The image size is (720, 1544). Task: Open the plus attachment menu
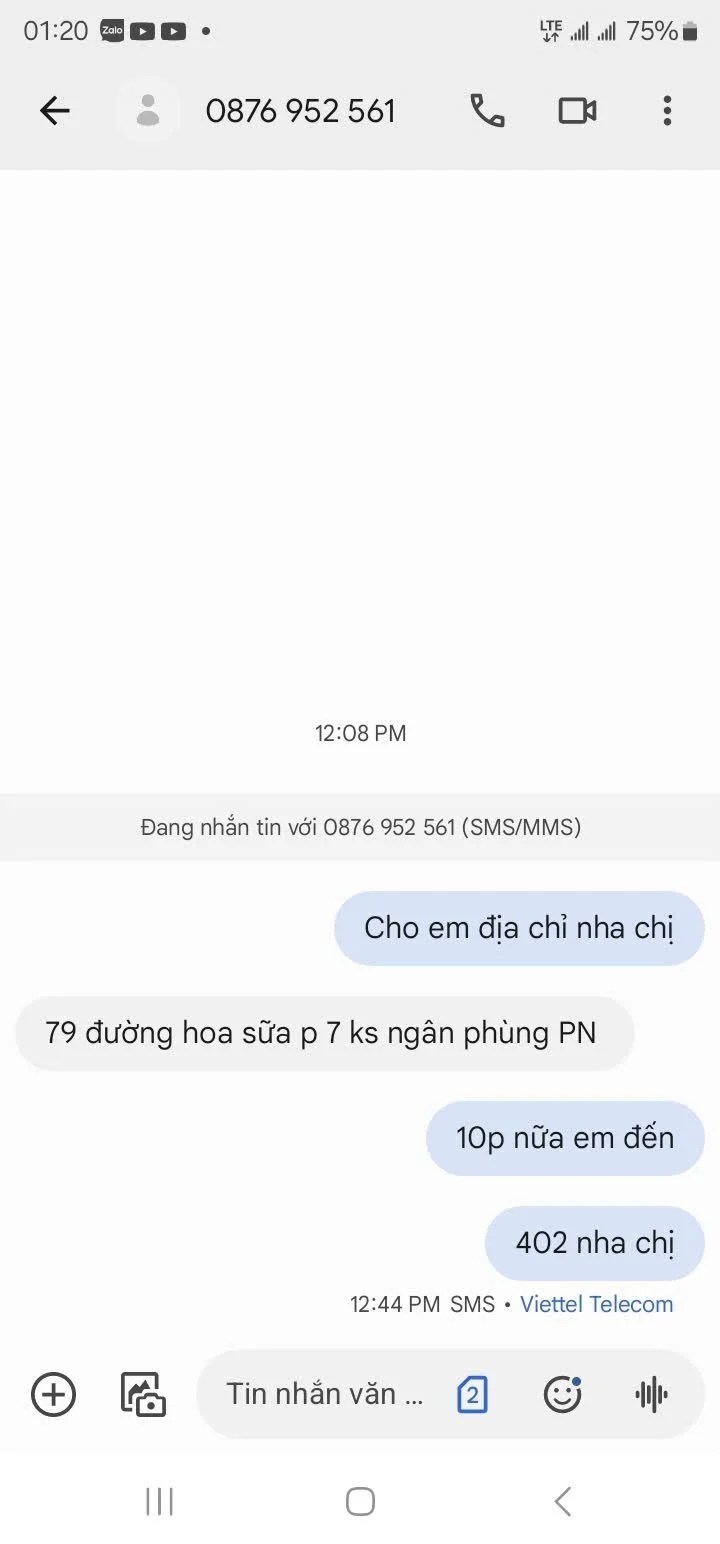53,1394
